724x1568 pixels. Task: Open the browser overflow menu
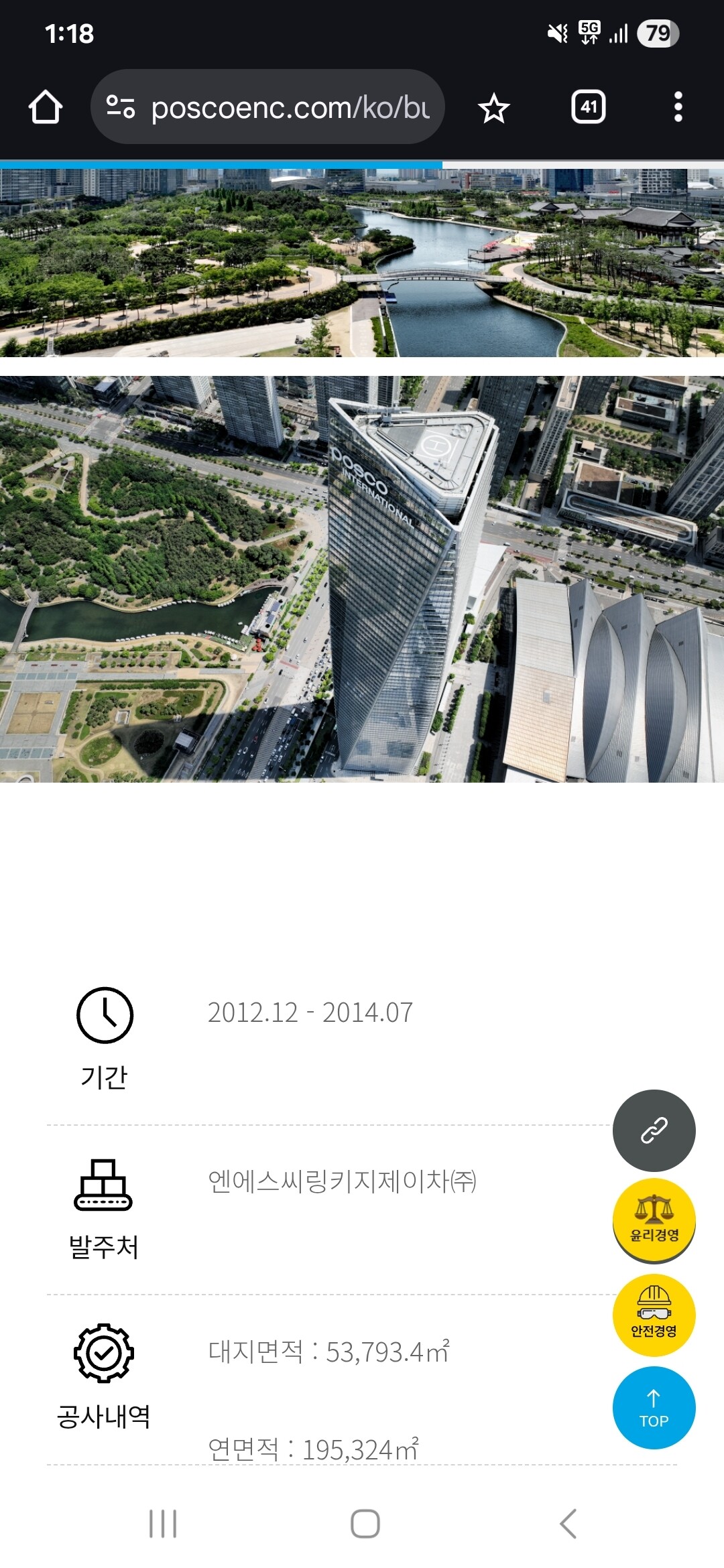click(678, 107)
